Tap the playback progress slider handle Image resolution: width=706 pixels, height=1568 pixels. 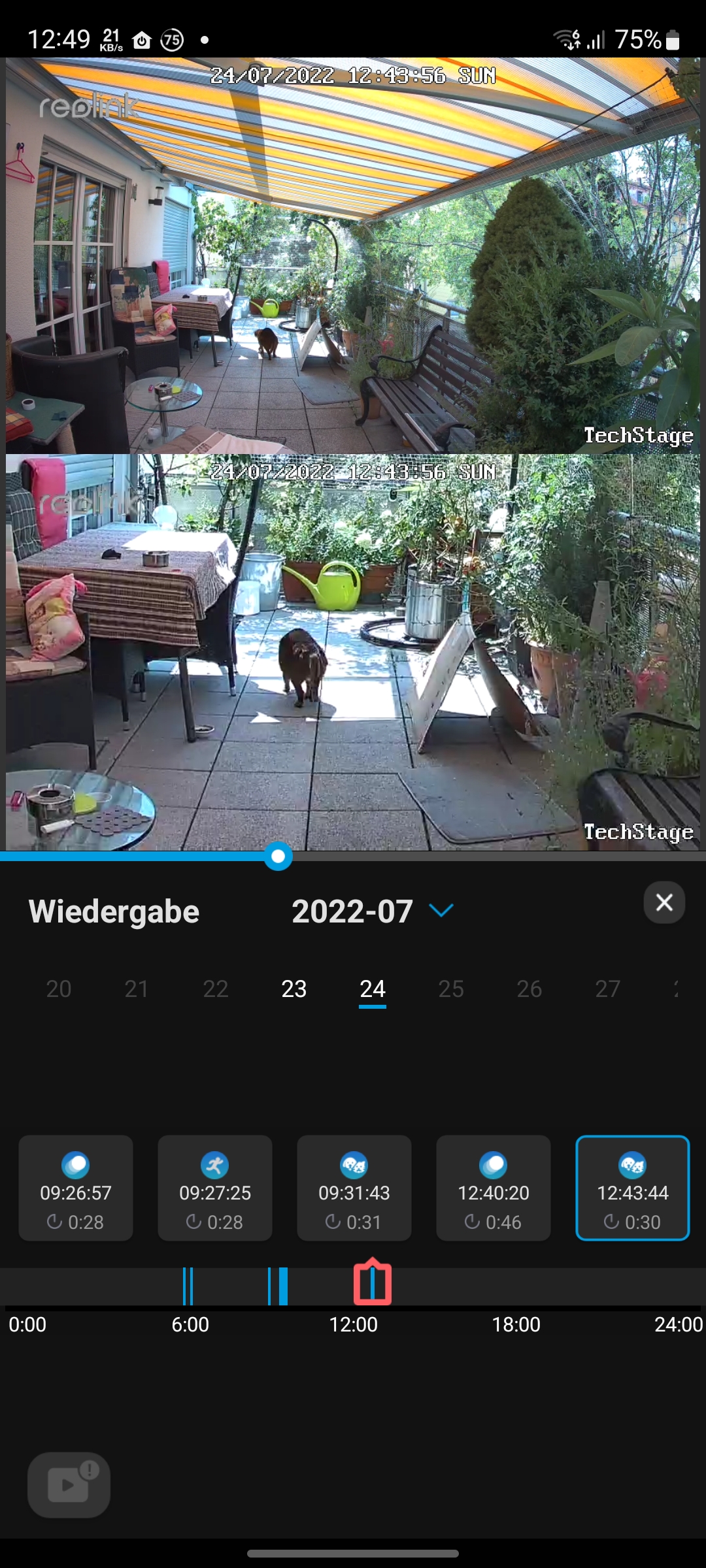click(278, 857)
